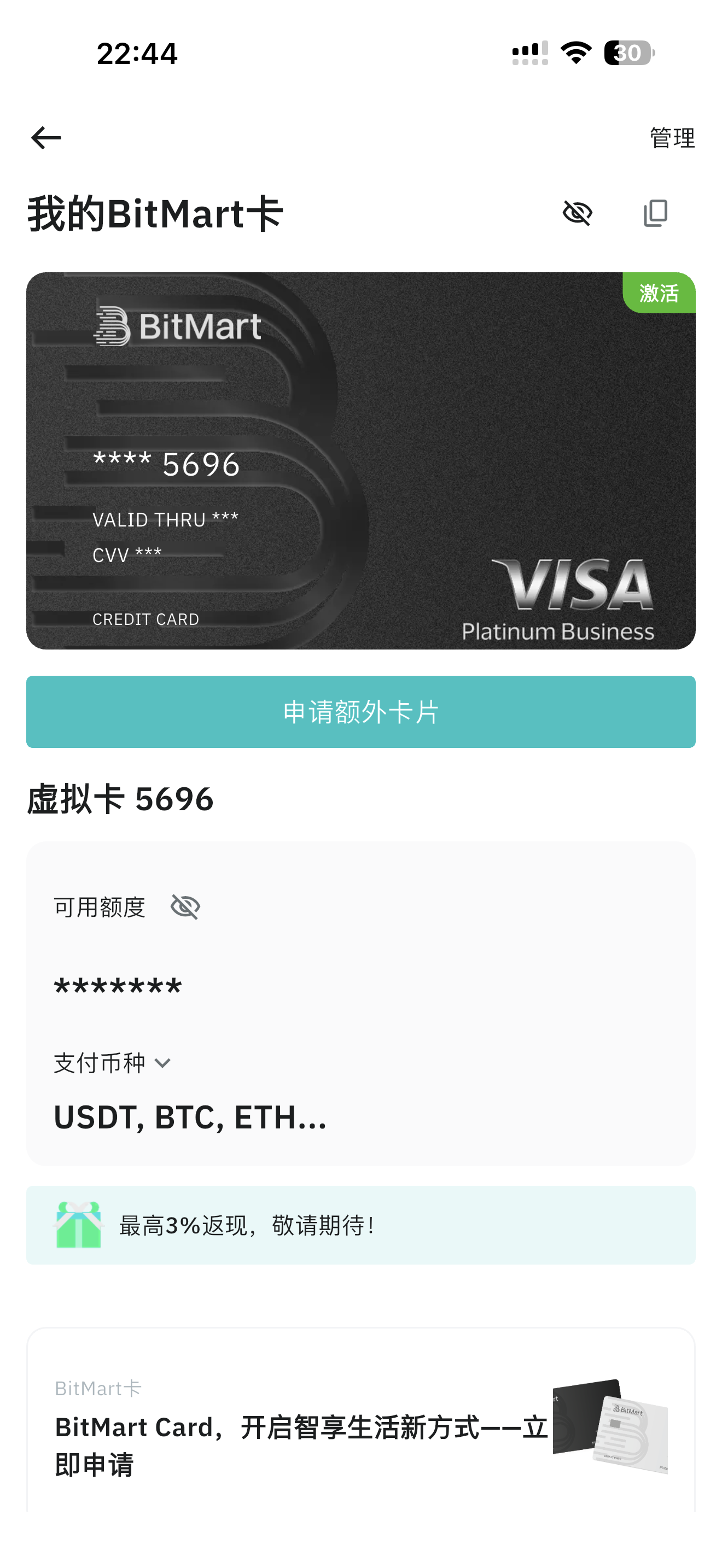Open the BitMart Card 立即申请 promo card
This screenshot has height=1568, width=722.
tap(360, 1424)
